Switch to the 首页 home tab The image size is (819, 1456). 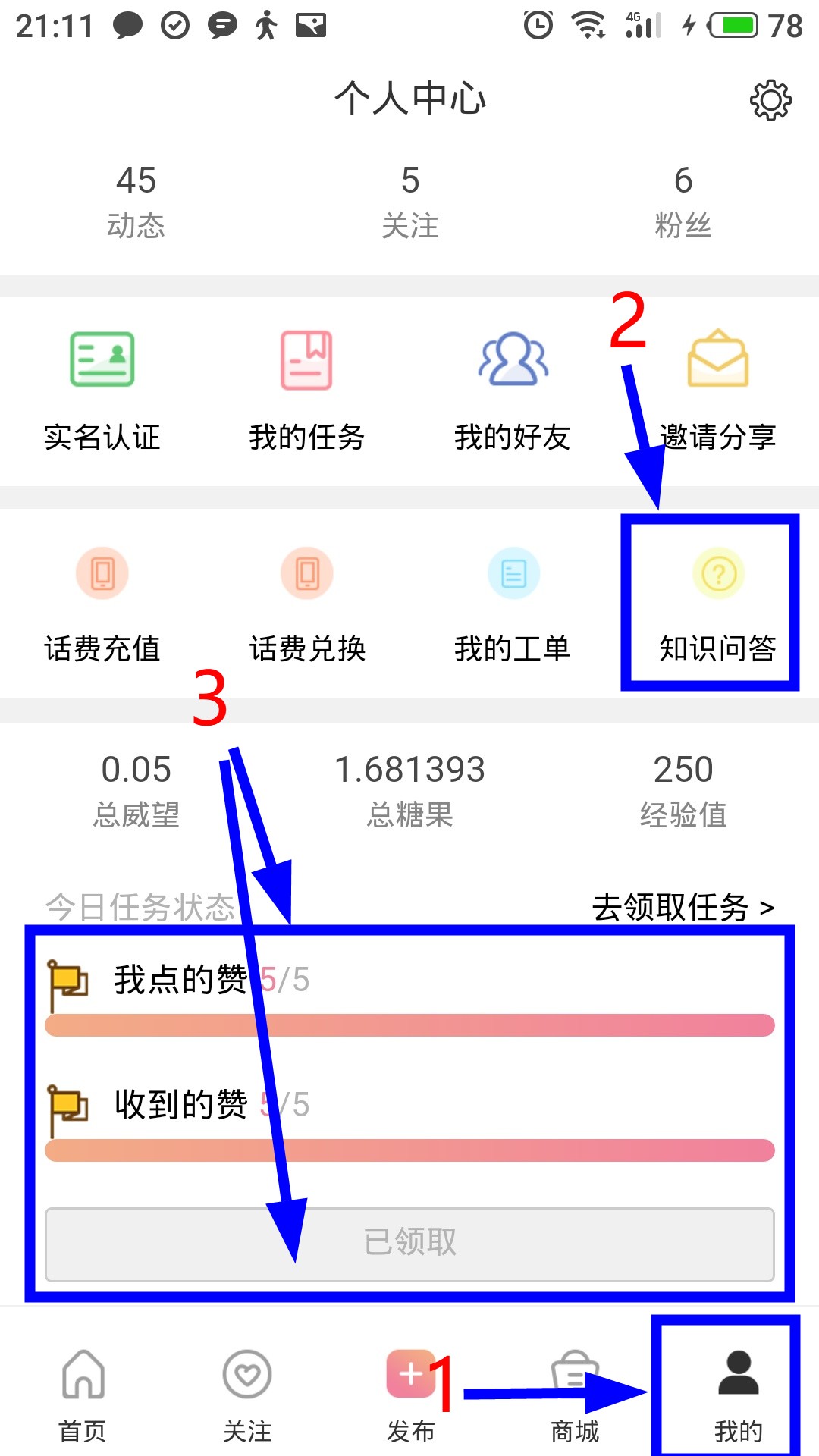point(83,1395)
